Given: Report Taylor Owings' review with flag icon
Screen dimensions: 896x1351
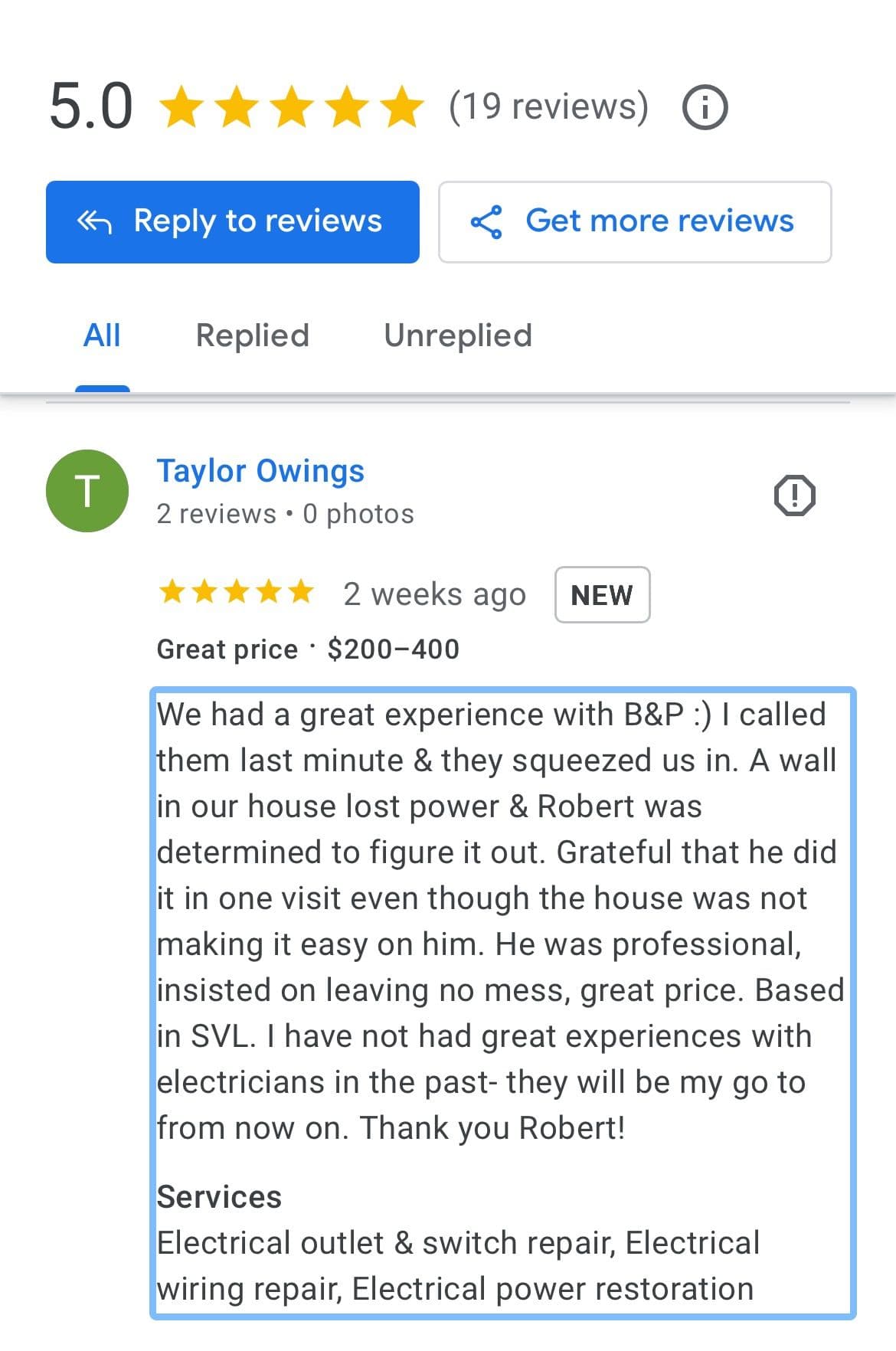Looking at the screenshot, I should (794, 495).
